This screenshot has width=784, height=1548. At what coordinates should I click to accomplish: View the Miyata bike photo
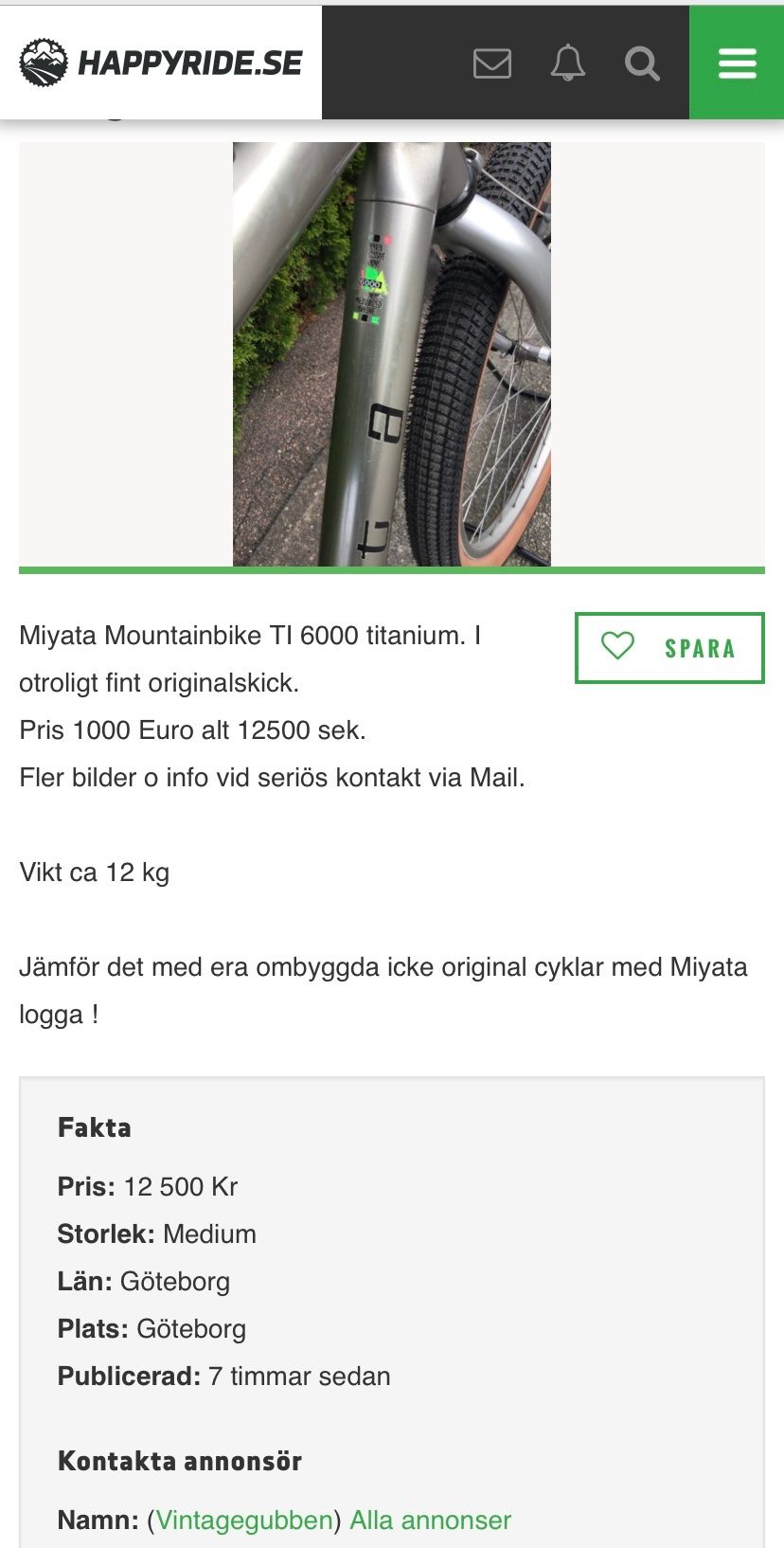[391, 354]
